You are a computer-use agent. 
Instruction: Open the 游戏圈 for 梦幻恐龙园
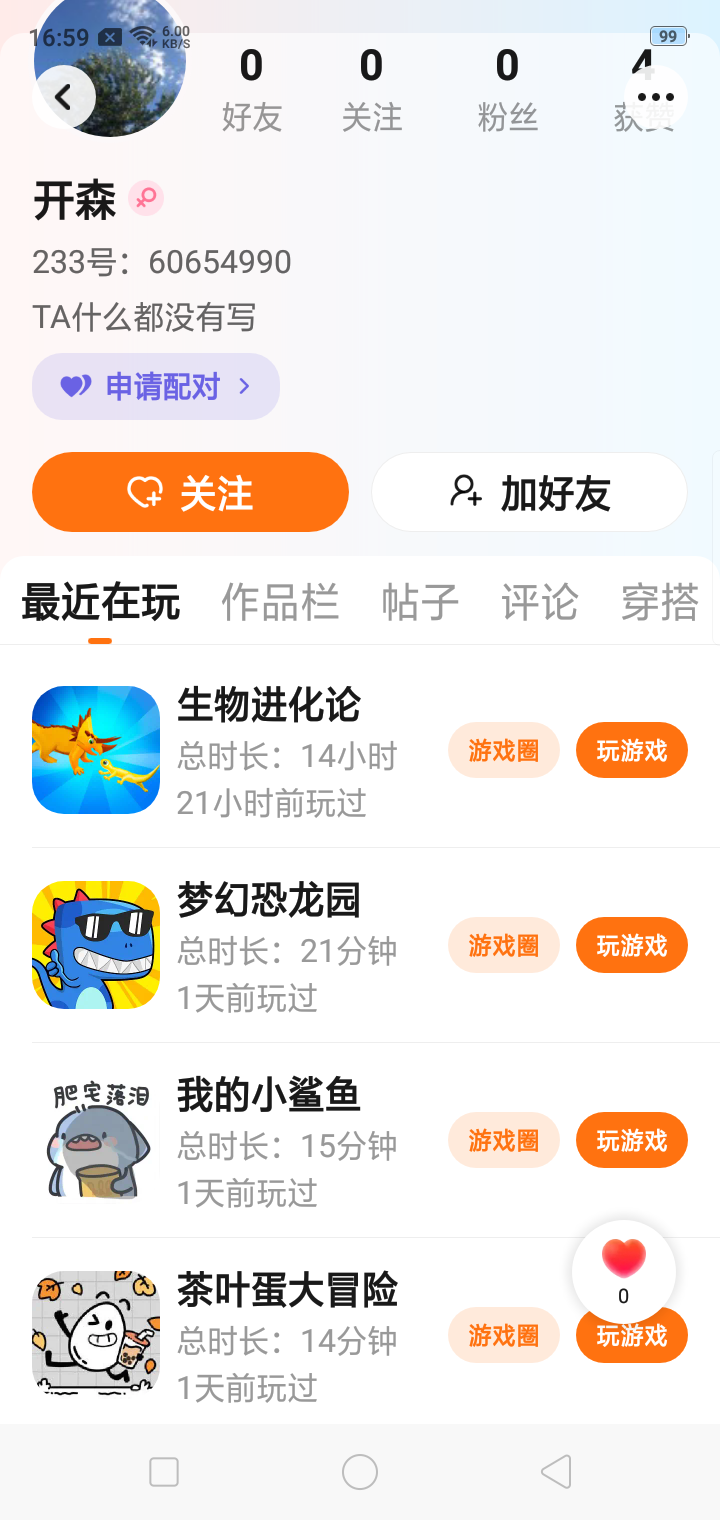503,945
